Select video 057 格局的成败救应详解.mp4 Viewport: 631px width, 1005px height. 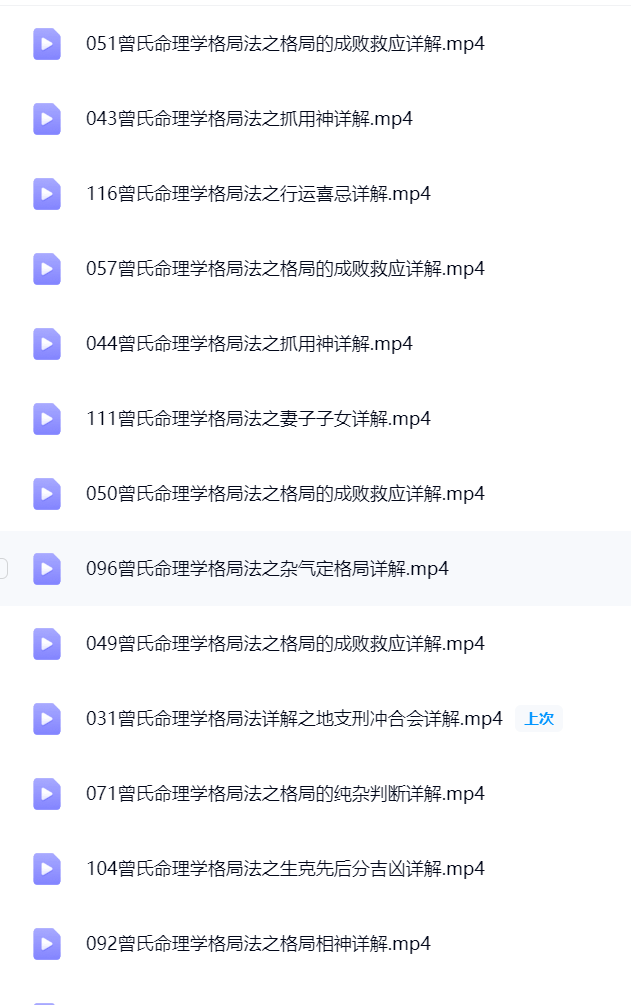point(285,269)
